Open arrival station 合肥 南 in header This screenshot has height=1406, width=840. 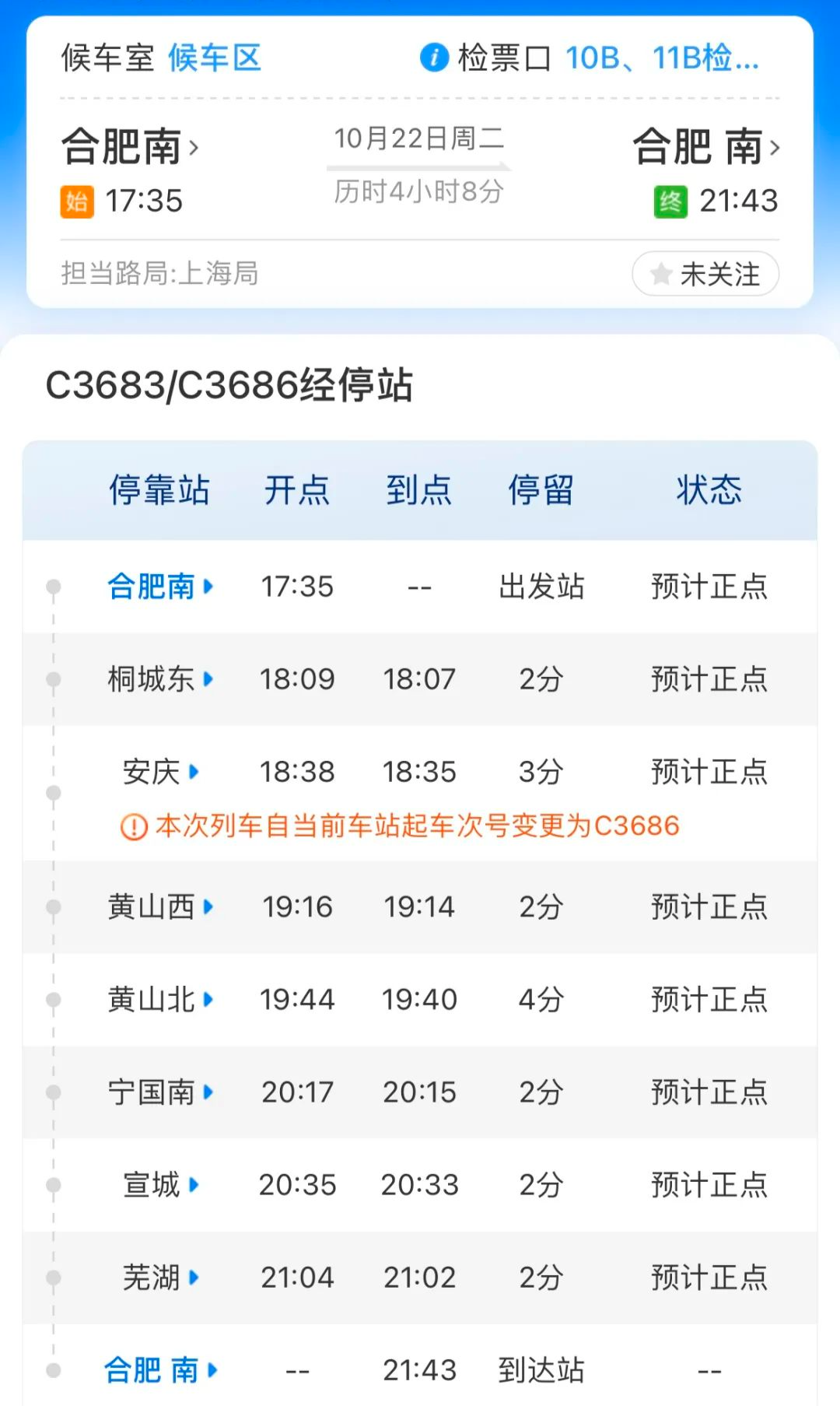click(x=706, y=146)
